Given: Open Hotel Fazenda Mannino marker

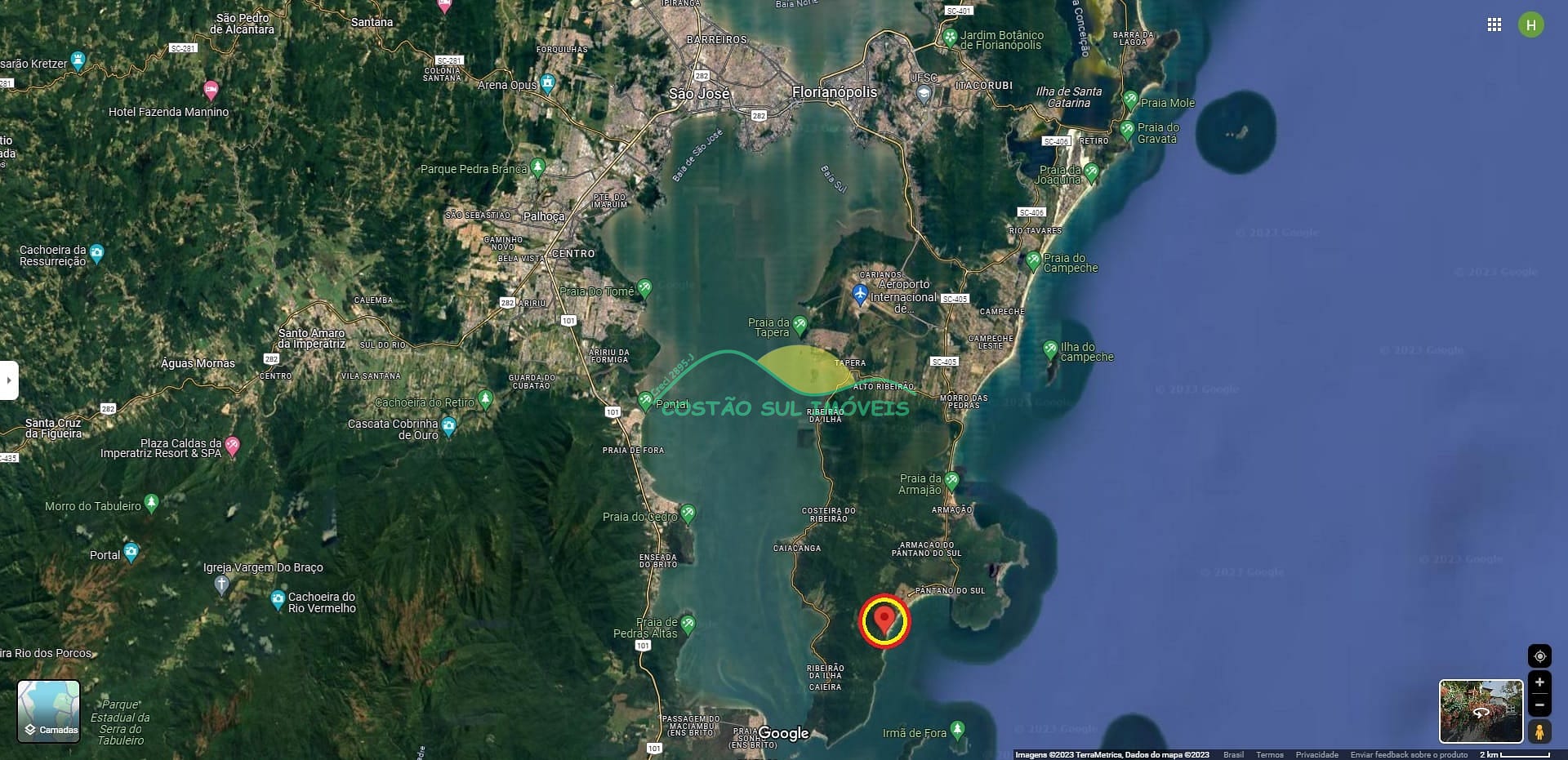Looking at the screenshot, I should point(210,88).
